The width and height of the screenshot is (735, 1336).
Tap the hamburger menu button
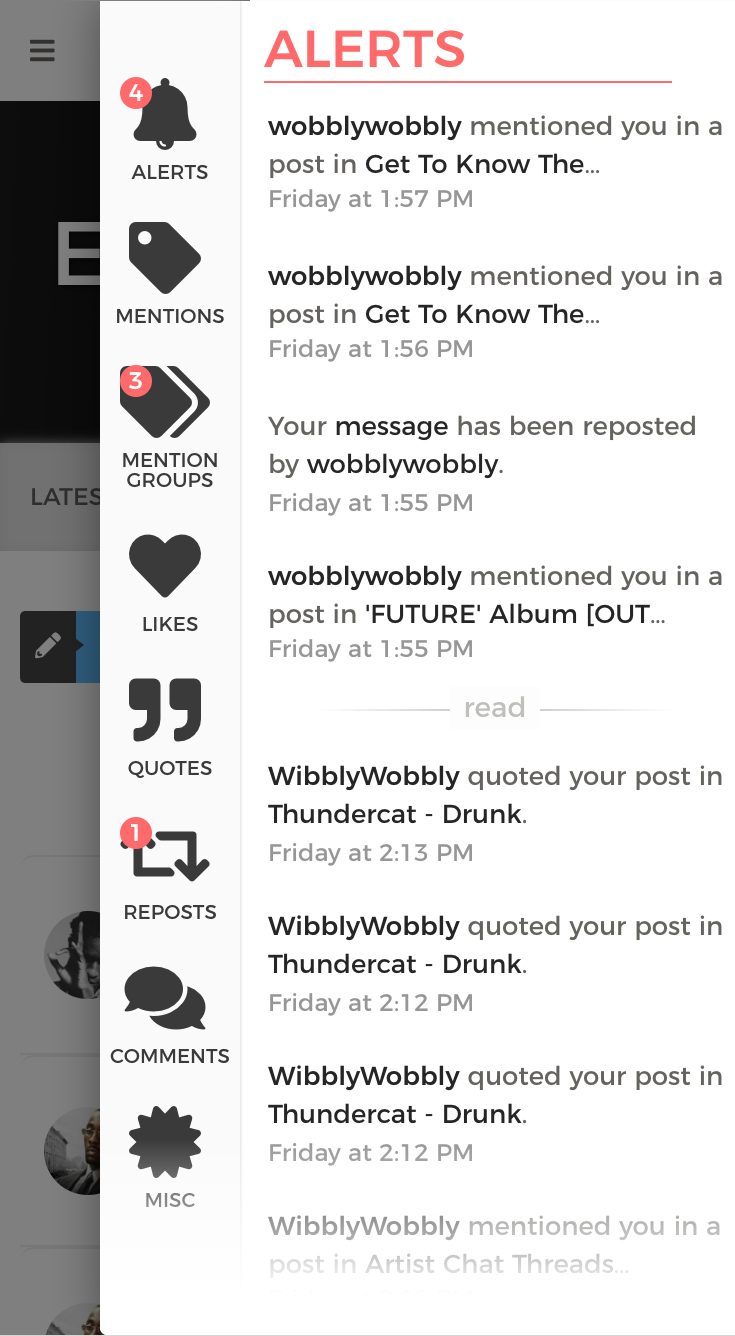(42, 50)
